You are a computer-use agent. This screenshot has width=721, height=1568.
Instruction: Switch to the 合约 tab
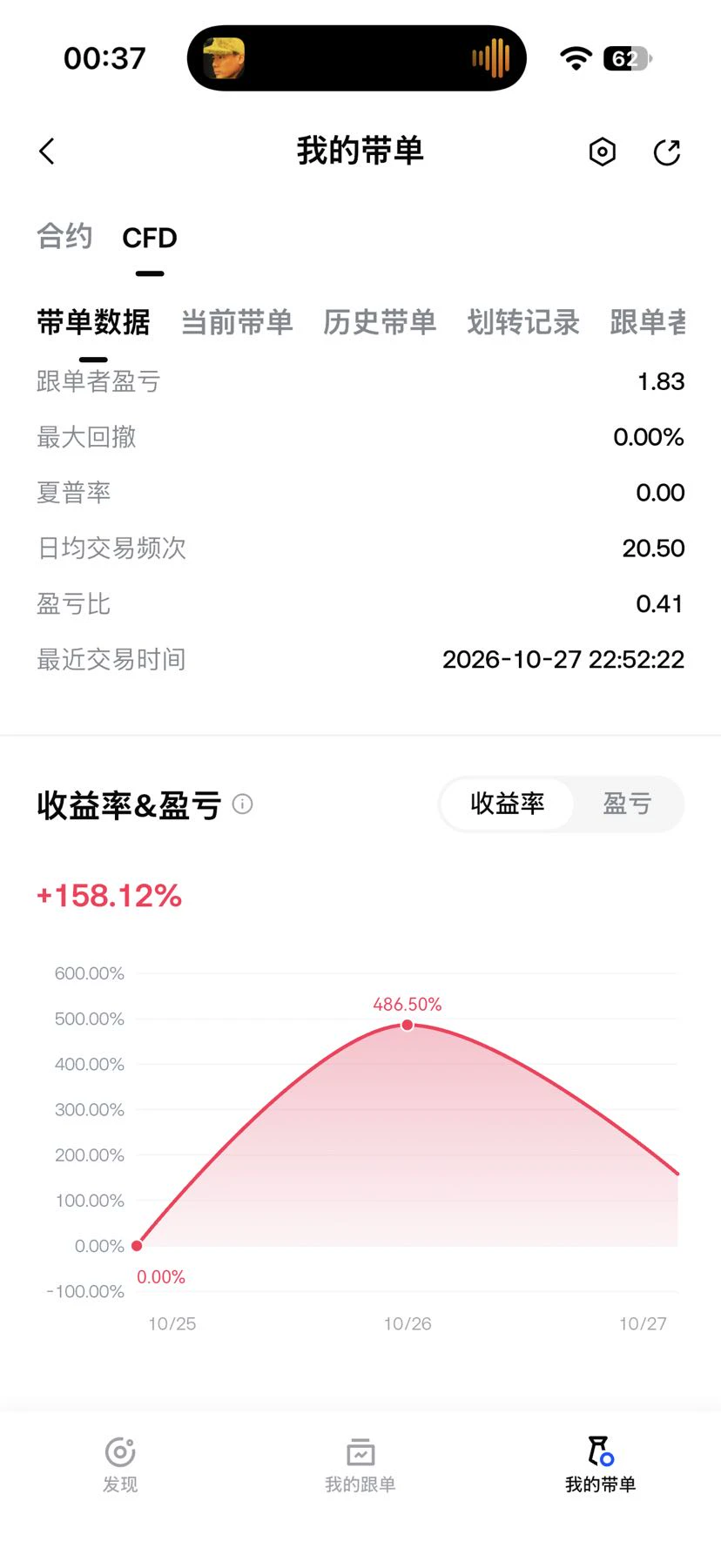64,237
